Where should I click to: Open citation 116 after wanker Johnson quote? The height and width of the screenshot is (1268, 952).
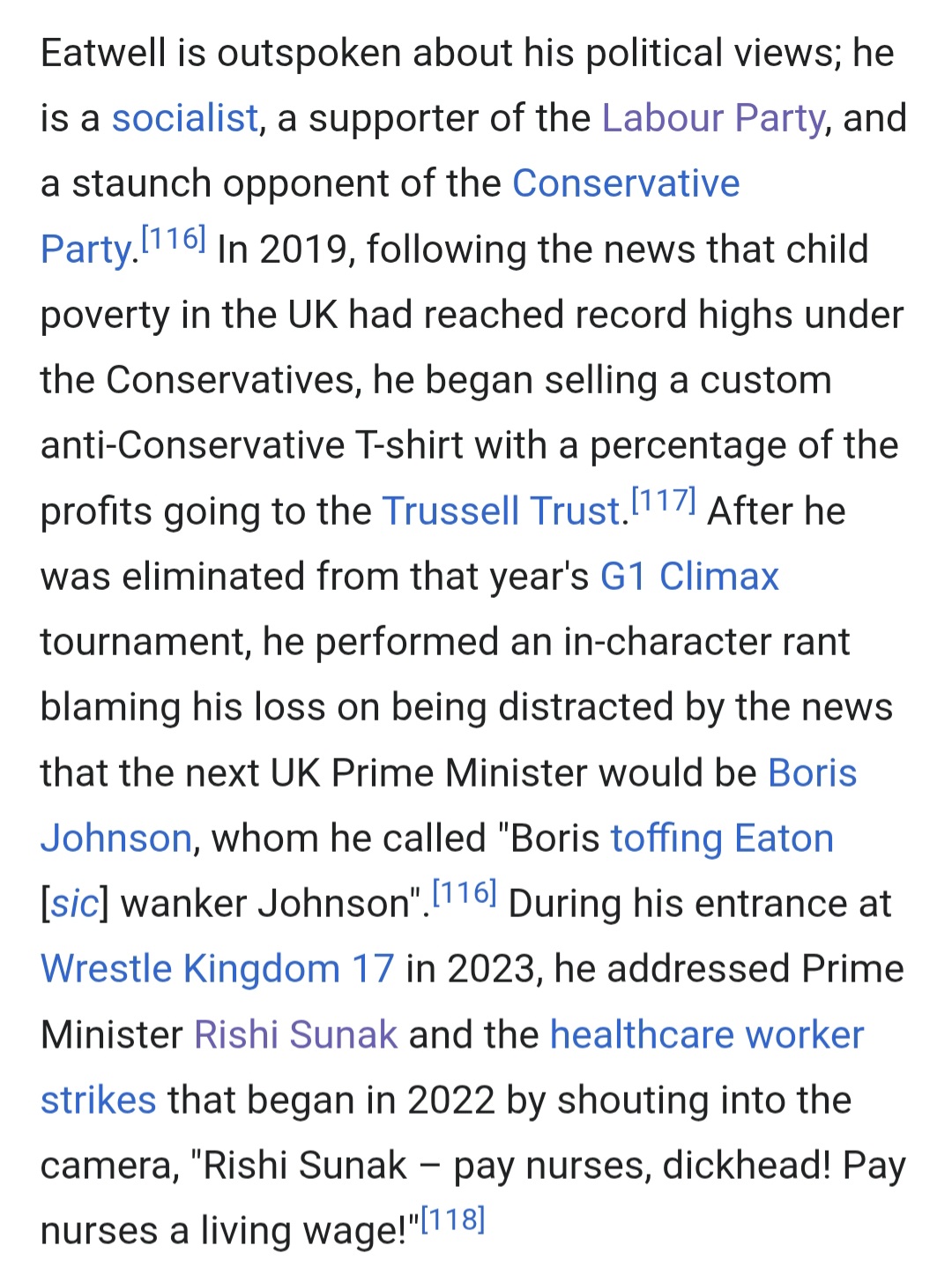tap(465, 894)
